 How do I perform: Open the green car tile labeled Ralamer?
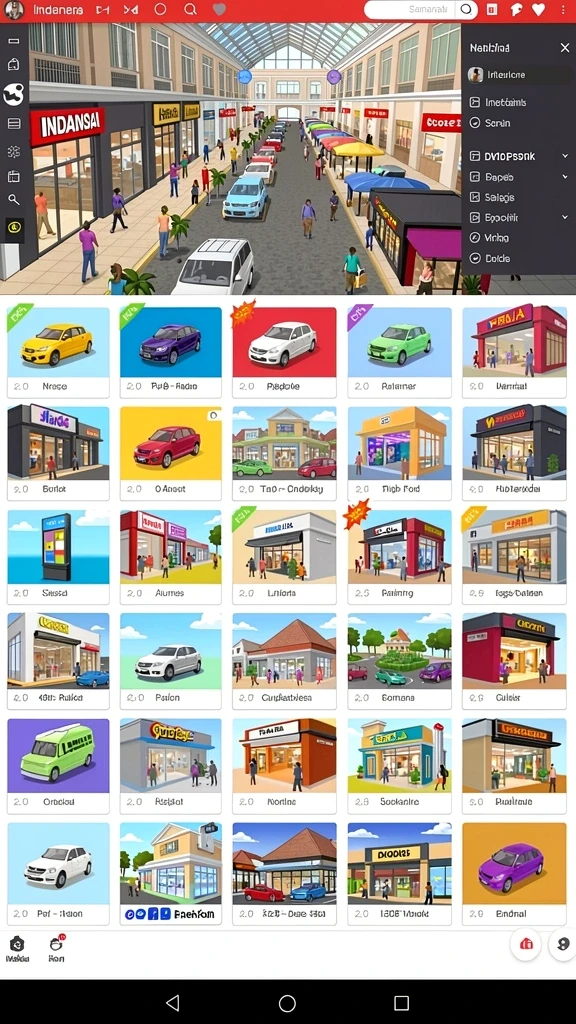pyautogui.click(x=399, y=352)
